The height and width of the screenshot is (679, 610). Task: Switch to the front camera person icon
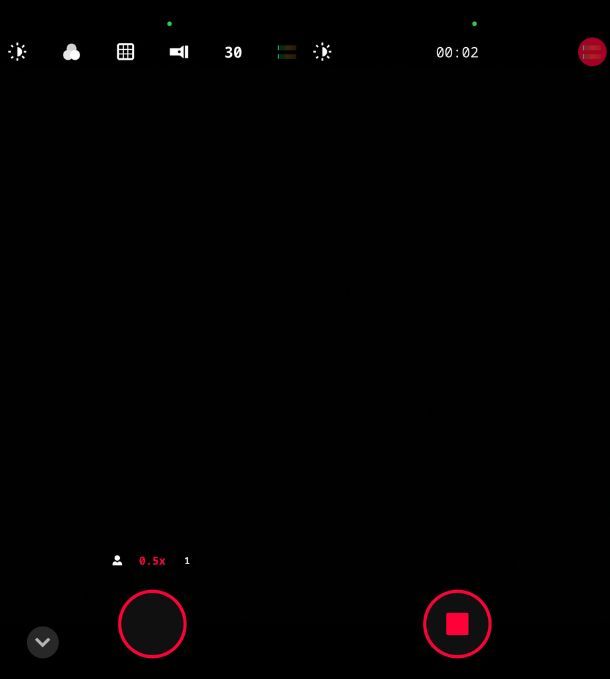[117, 561]
